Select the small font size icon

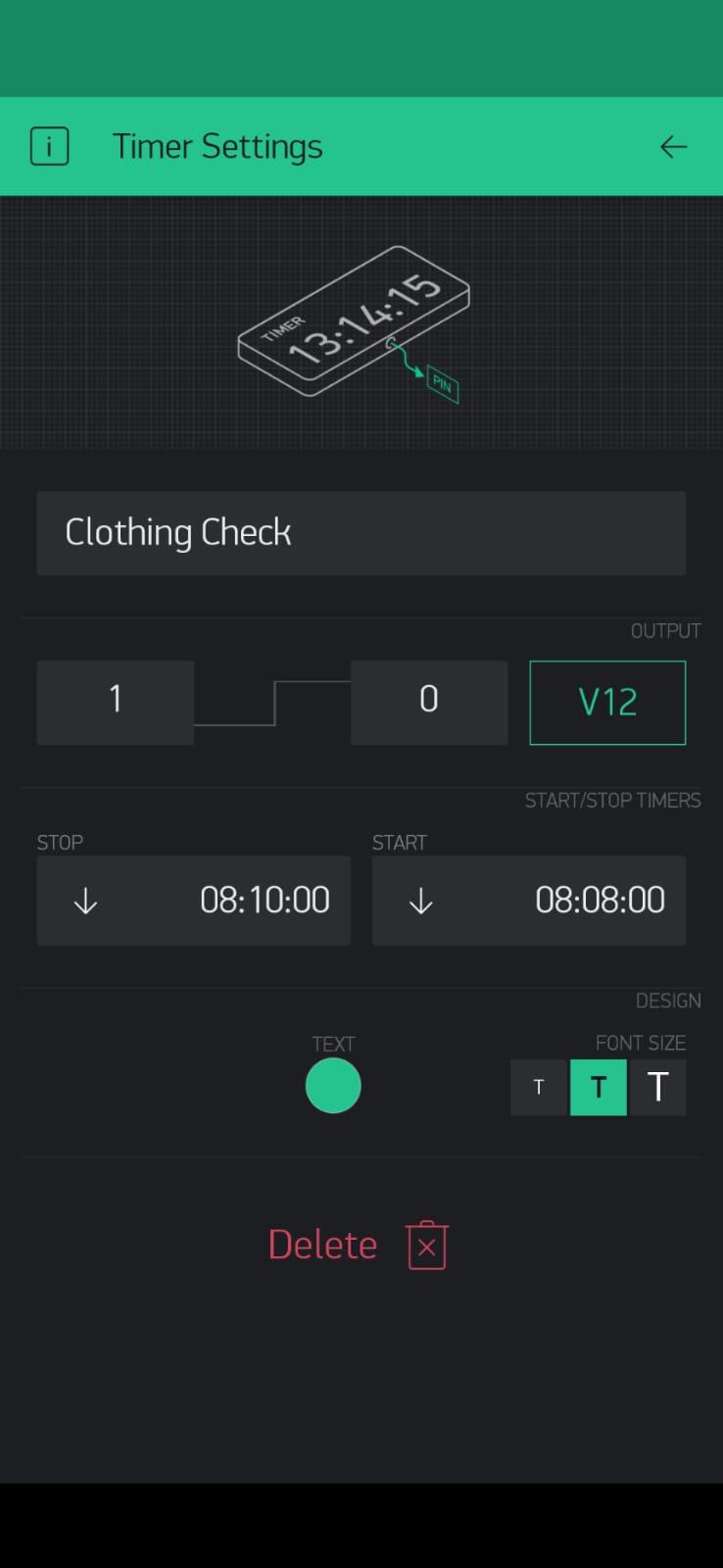[x=538, y=1087]
